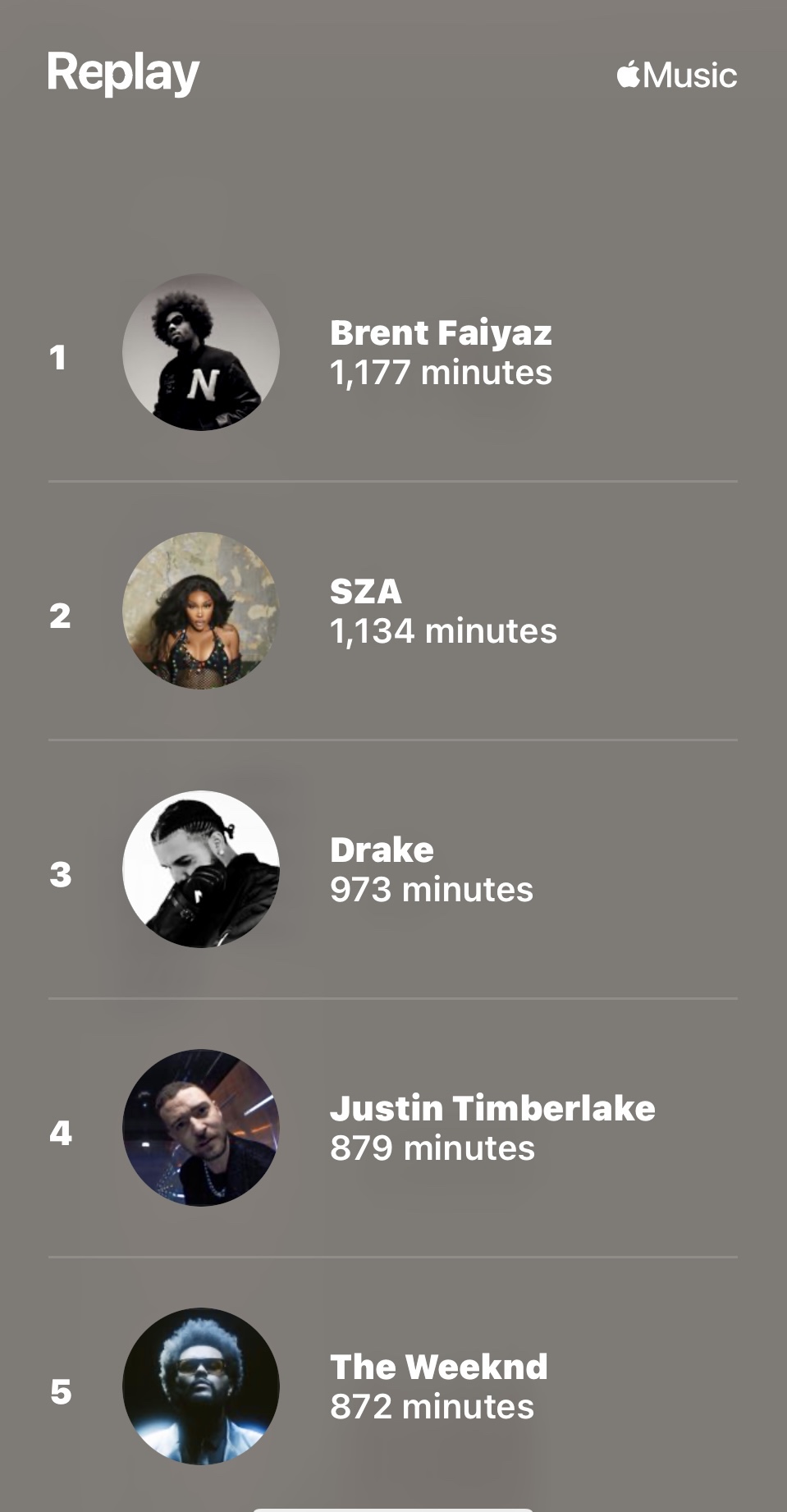Open Justin Timberlake's artist name
787x1512 pixels.
(x=492, y=1108)
